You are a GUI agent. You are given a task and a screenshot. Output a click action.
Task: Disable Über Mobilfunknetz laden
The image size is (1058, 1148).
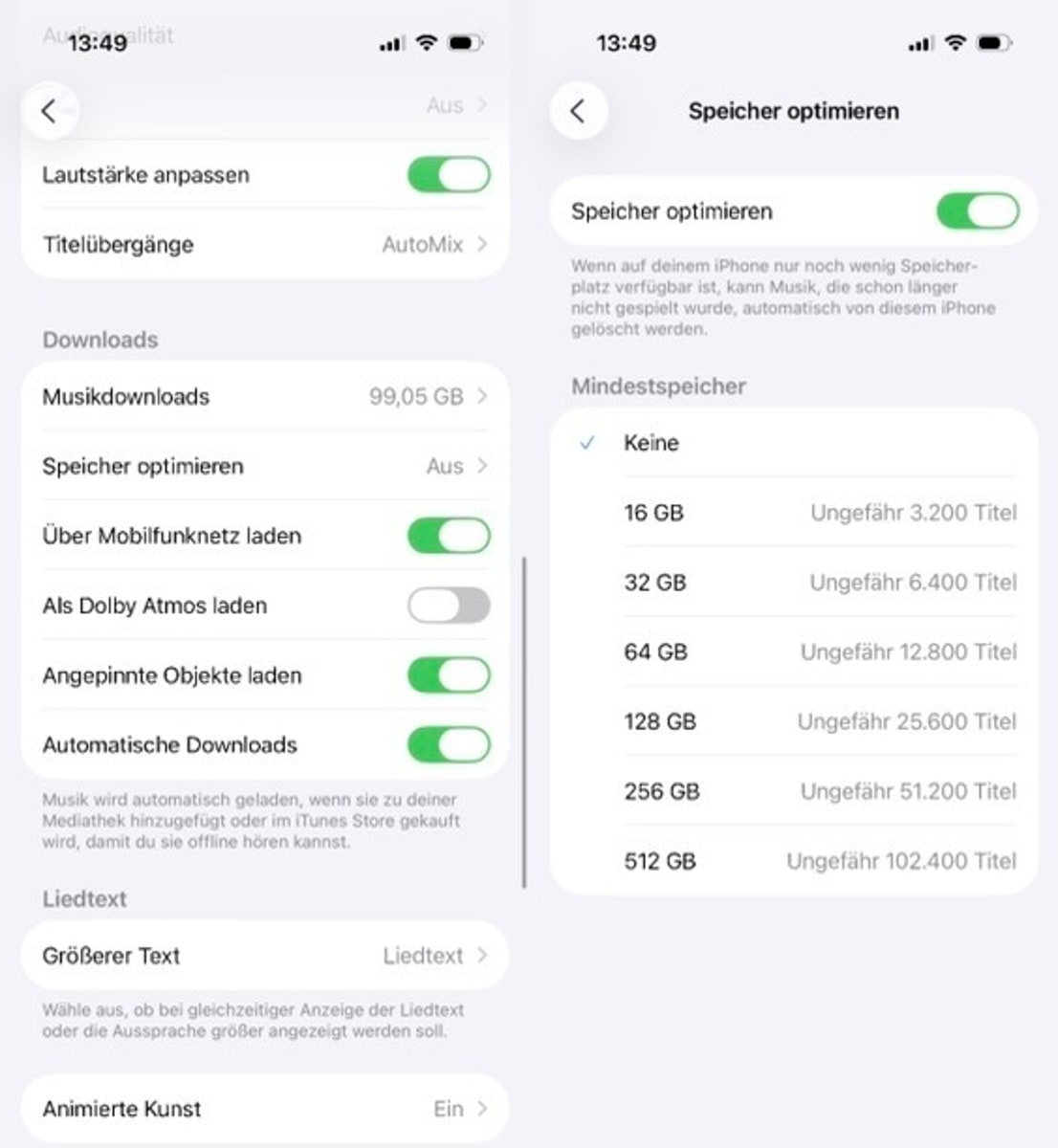[448, 536]
